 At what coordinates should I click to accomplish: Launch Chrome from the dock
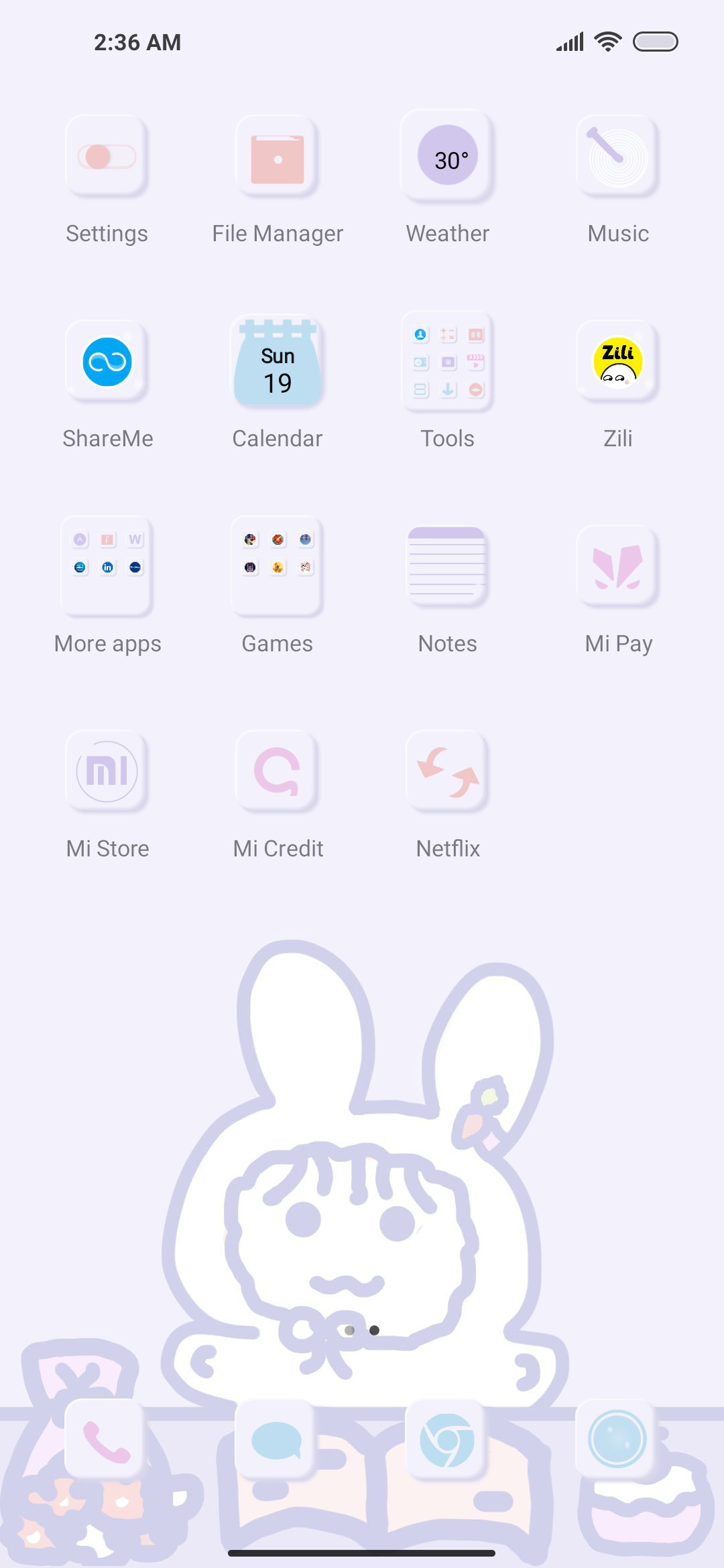coord(448,1439)
